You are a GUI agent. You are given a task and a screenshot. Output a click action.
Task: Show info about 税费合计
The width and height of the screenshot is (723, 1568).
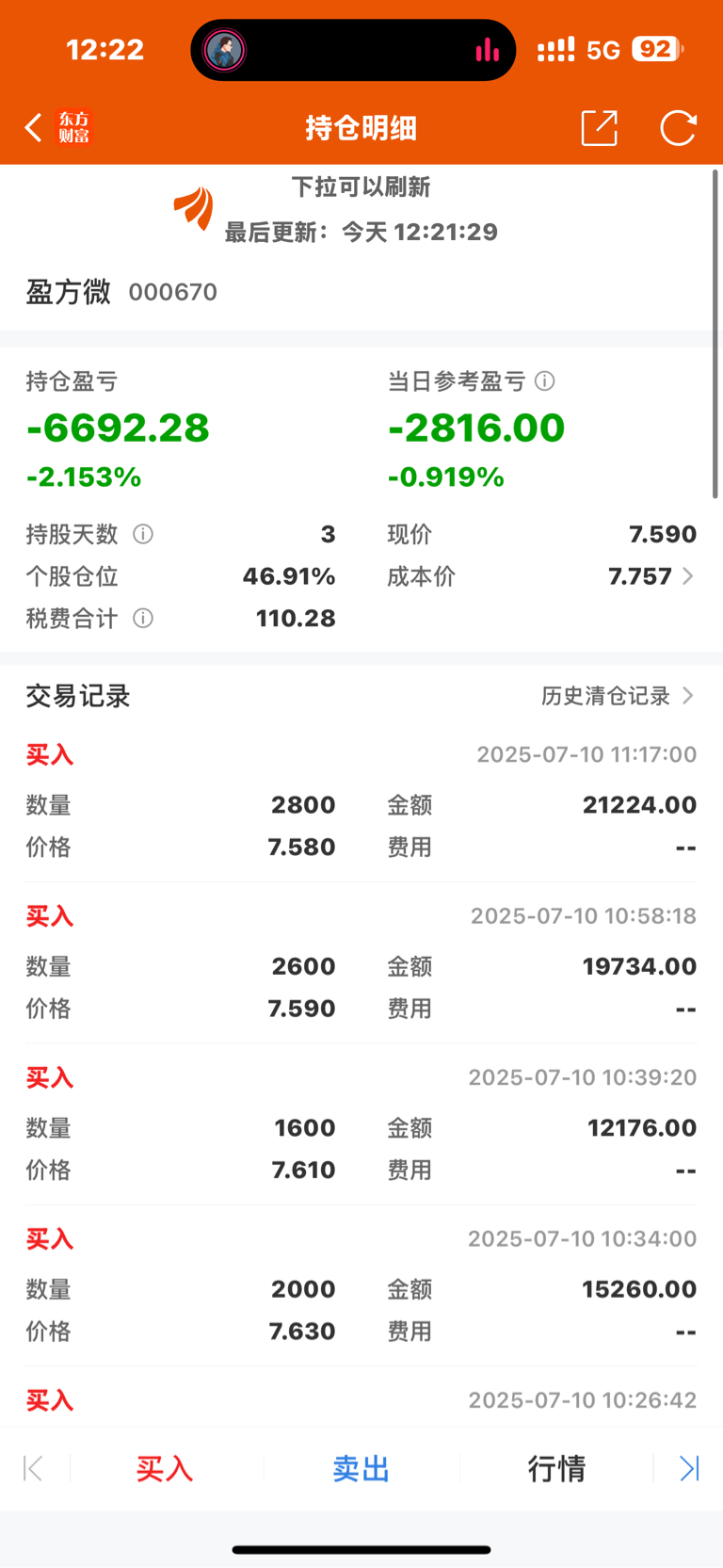click(x=143, y=619)
